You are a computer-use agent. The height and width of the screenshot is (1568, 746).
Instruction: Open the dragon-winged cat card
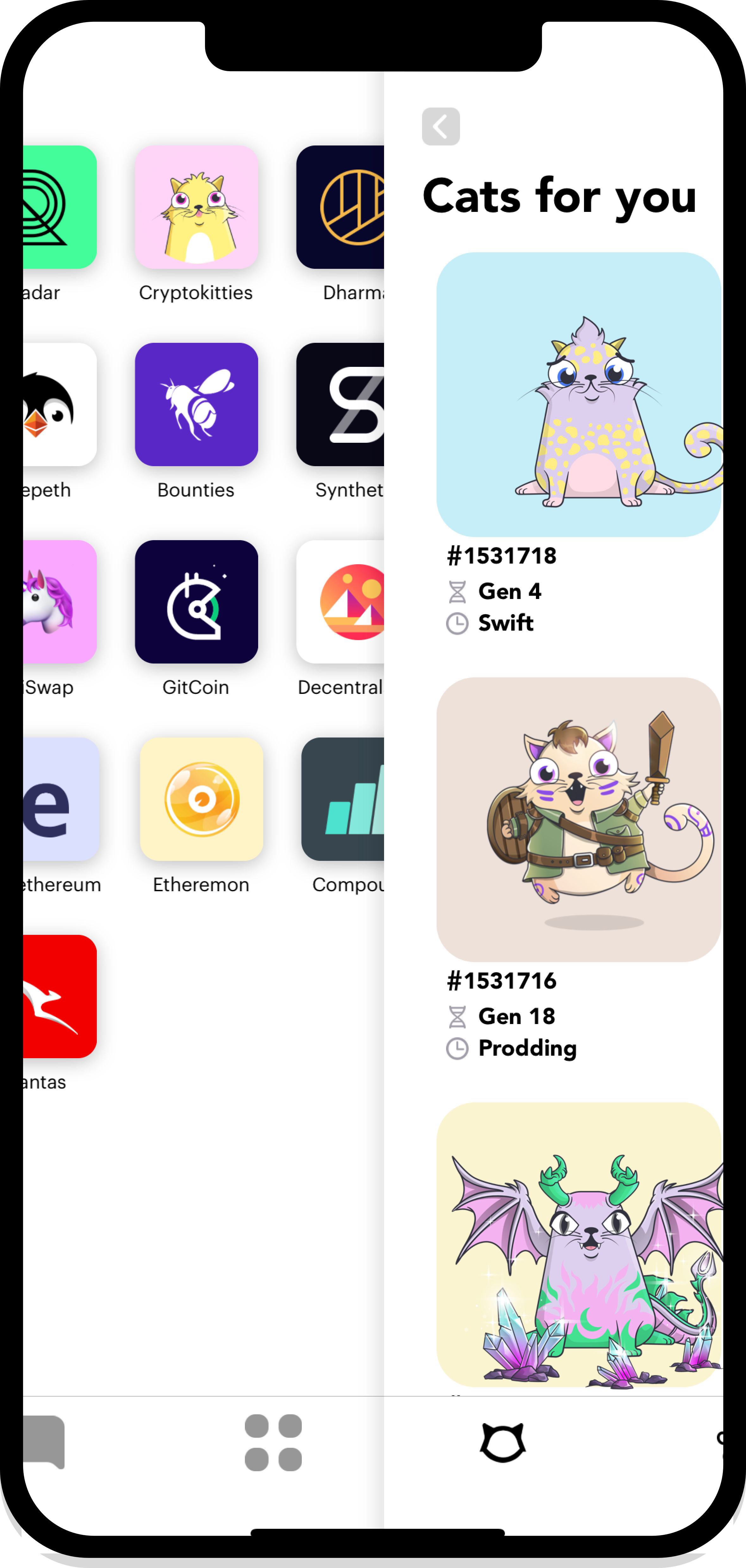(x=579, y=1245)
